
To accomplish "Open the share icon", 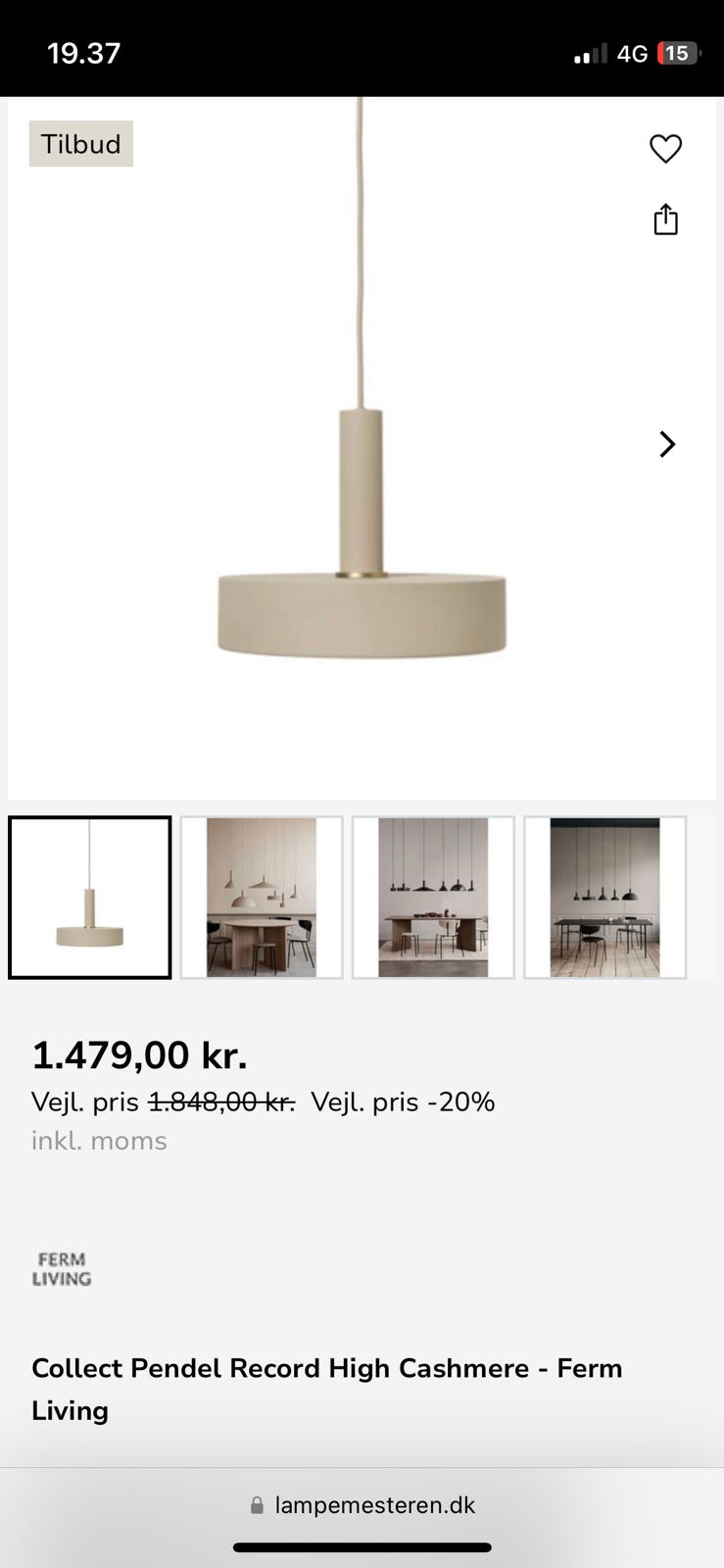I will click(x=666, y=219).
